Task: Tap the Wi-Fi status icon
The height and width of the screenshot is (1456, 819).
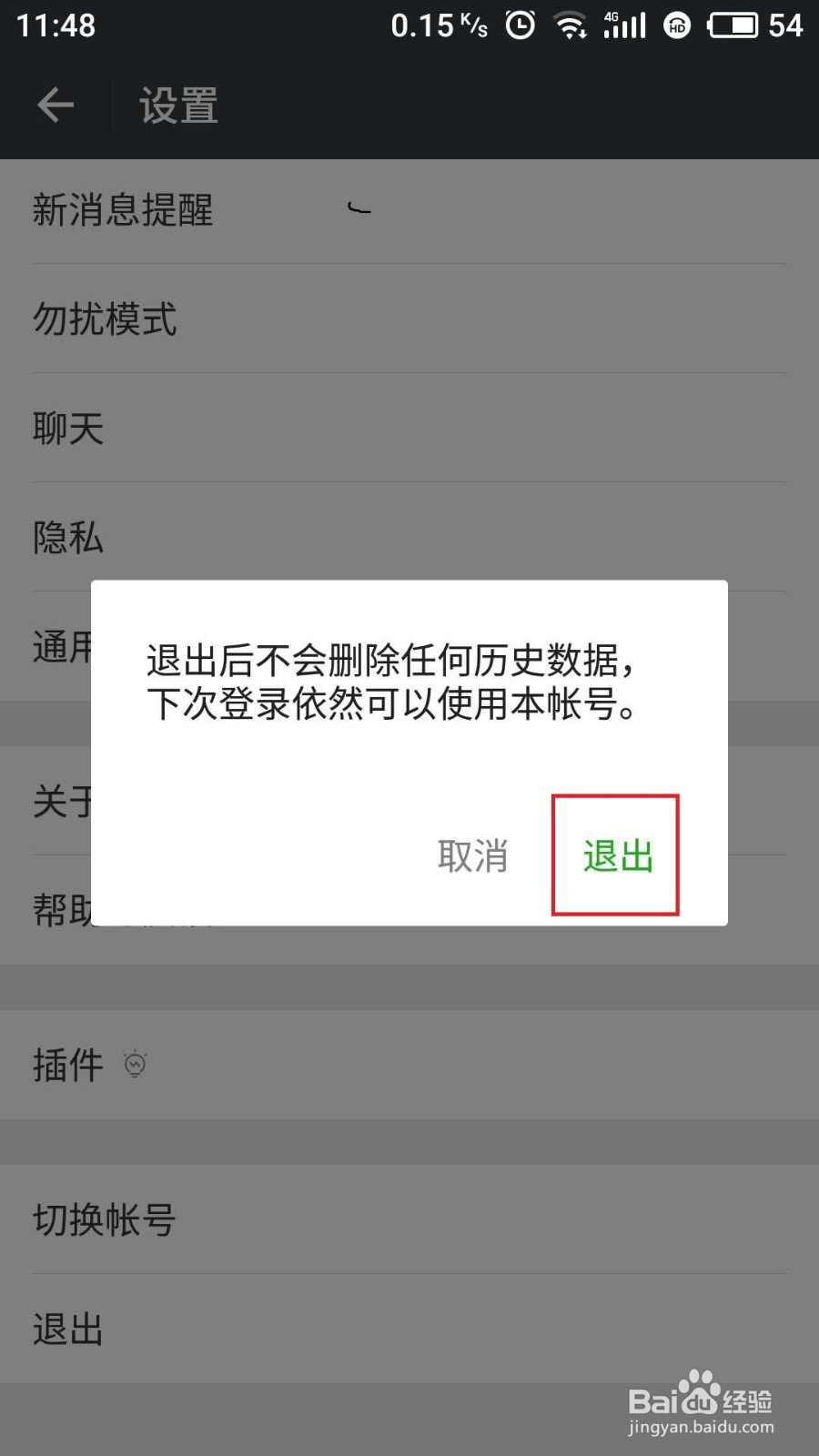Action: point(570,25)
